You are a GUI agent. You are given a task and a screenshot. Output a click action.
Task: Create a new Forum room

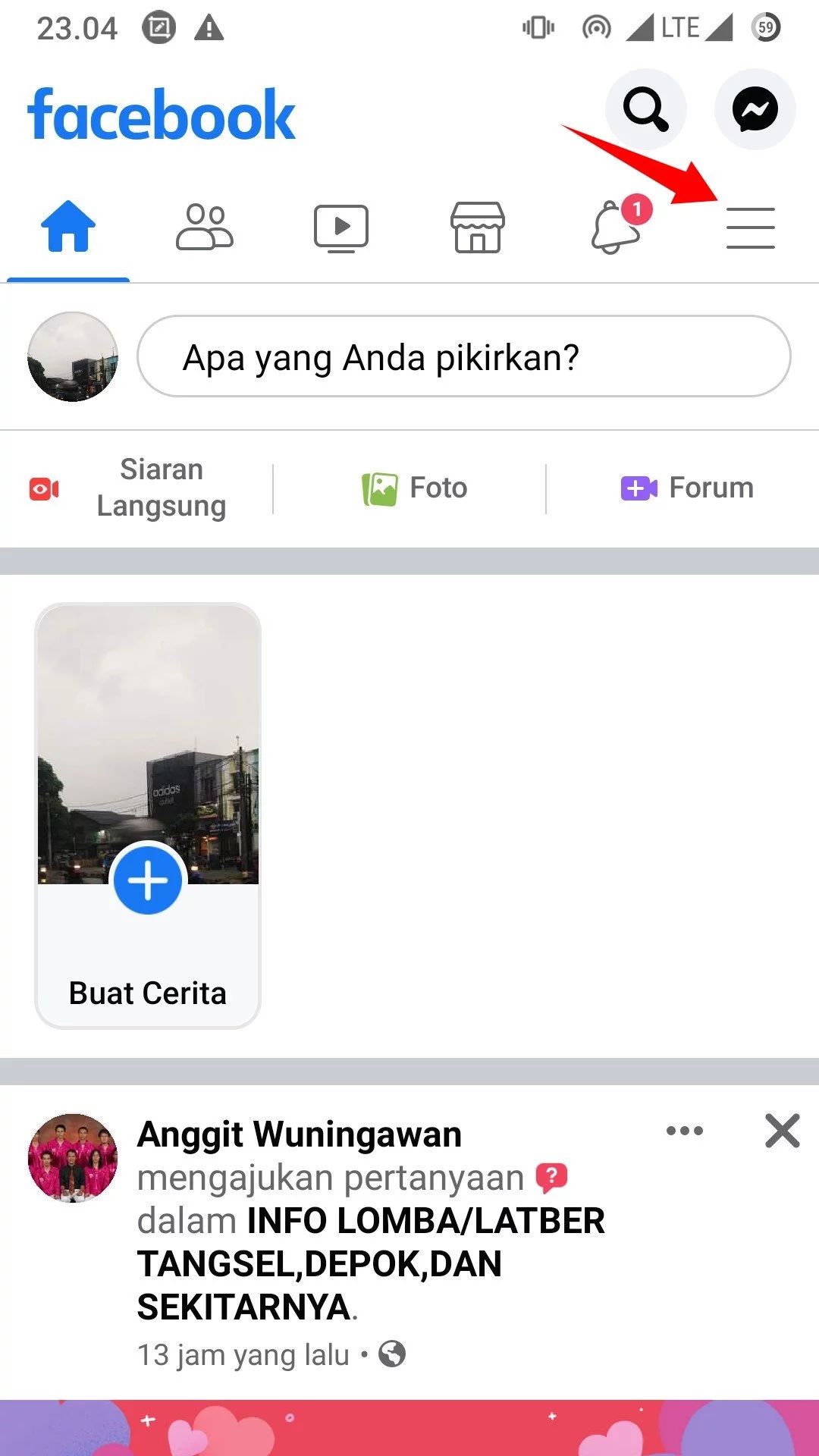(686, 488)
